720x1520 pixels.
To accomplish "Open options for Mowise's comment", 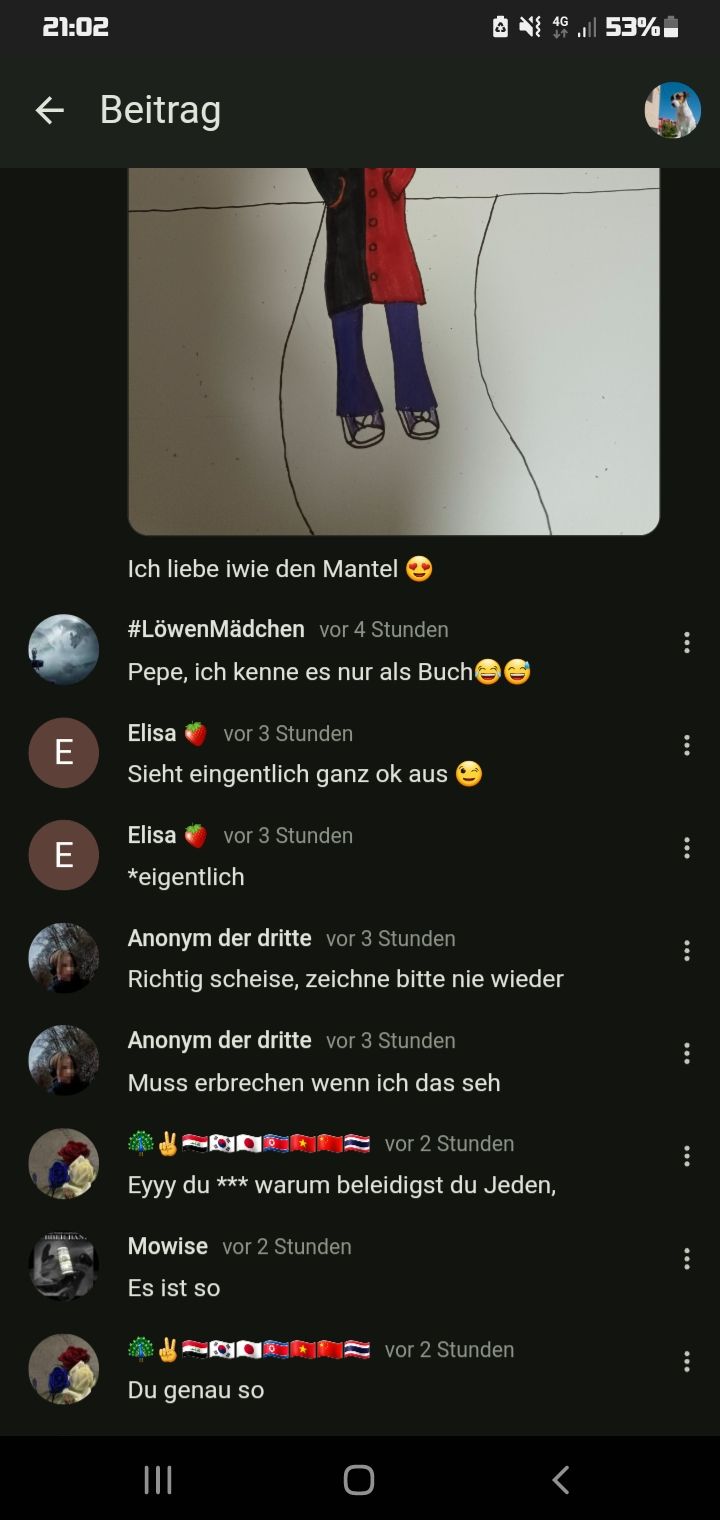I will point(686,1258).
